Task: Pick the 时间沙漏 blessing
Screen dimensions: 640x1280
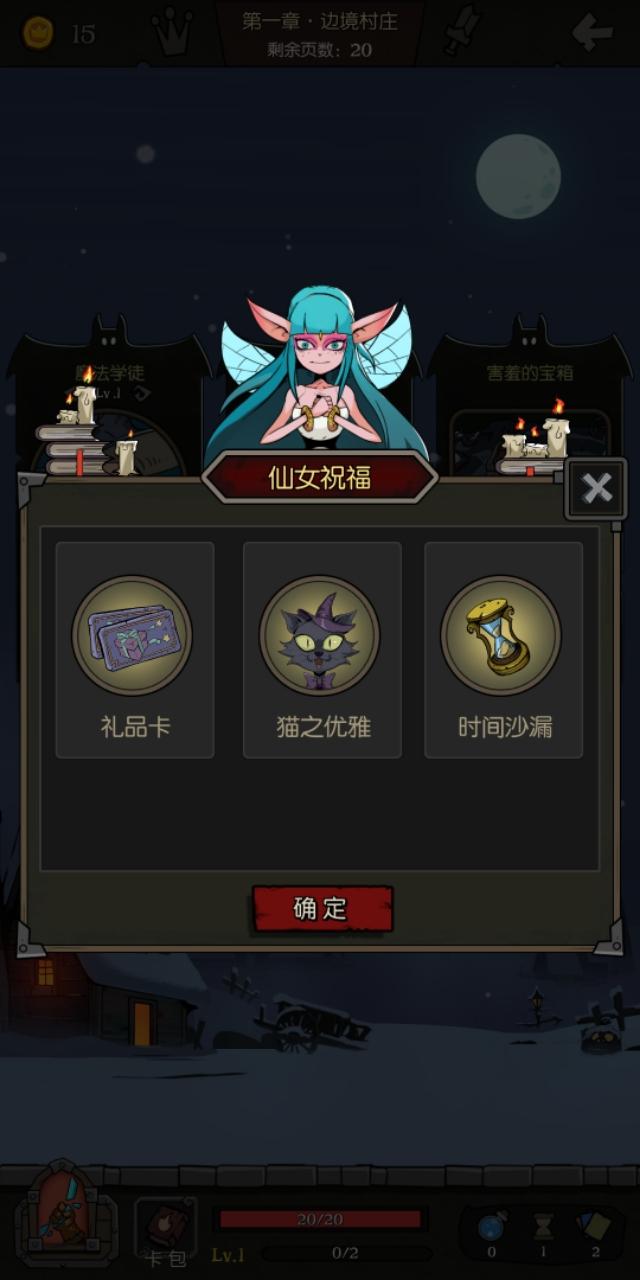Action: coord(504,650)
